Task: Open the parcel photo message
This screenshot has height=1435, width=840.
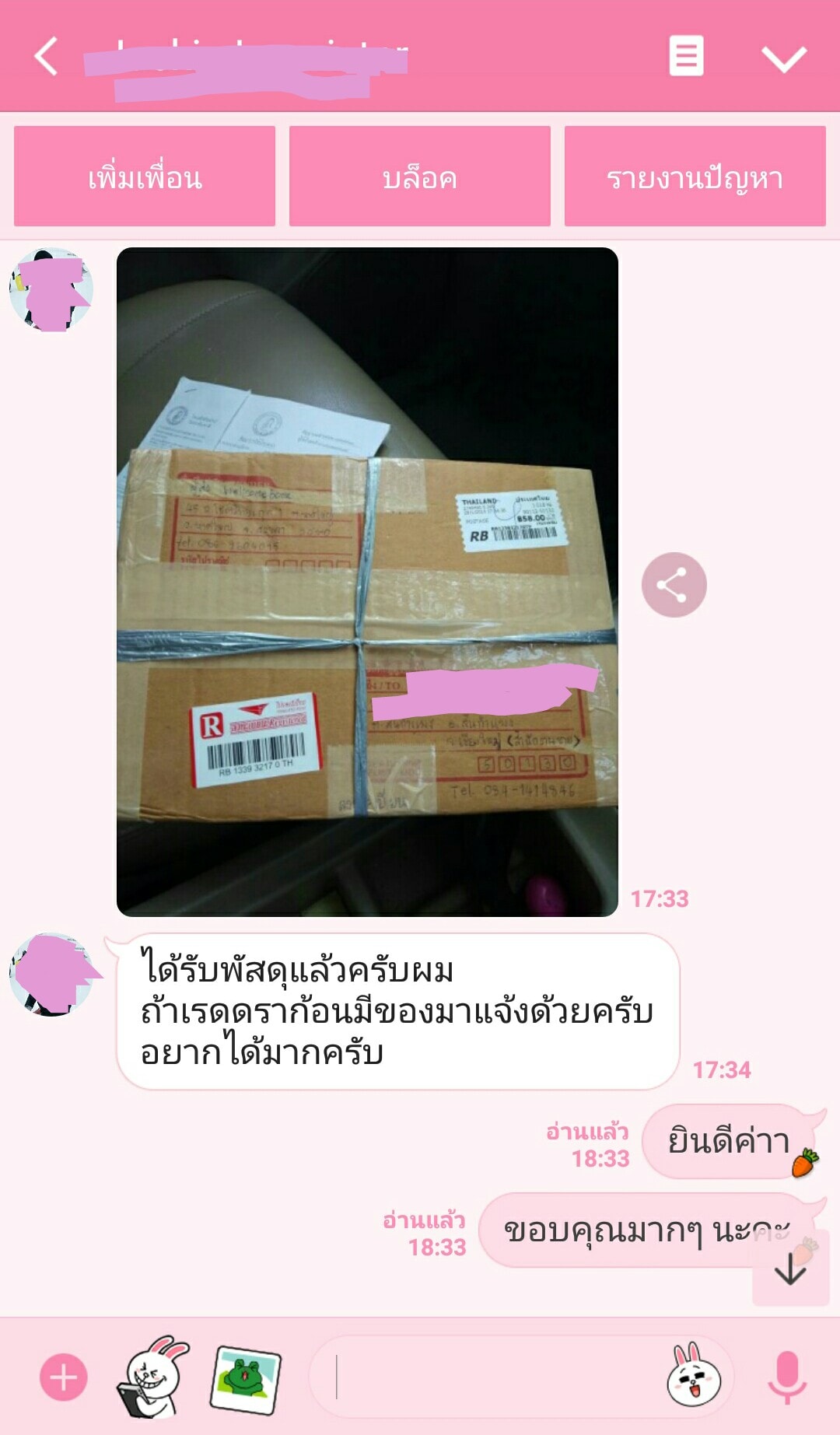Action: (x=367, y=582)
